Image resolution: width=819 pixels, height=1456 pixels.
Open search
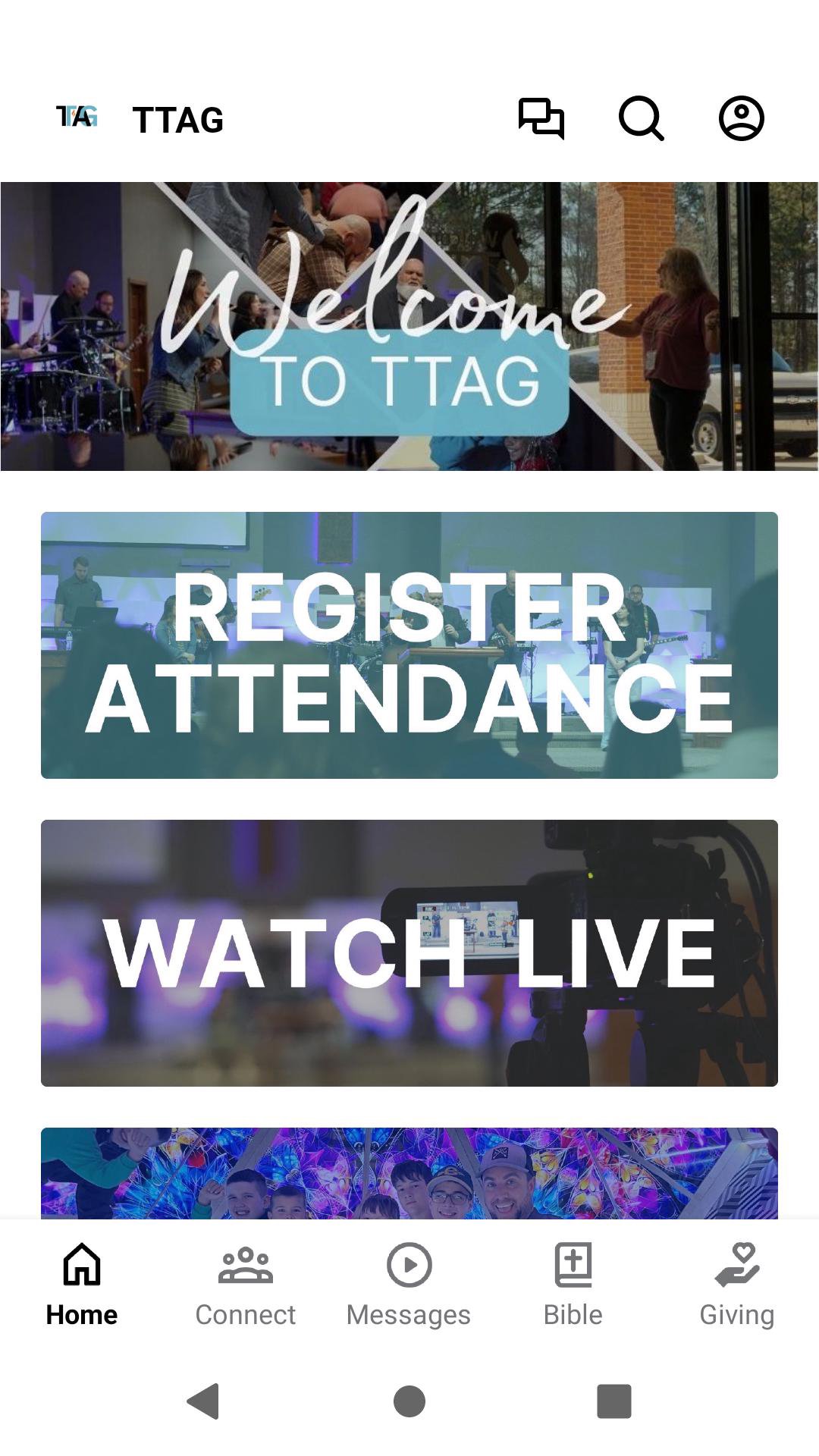641,118
